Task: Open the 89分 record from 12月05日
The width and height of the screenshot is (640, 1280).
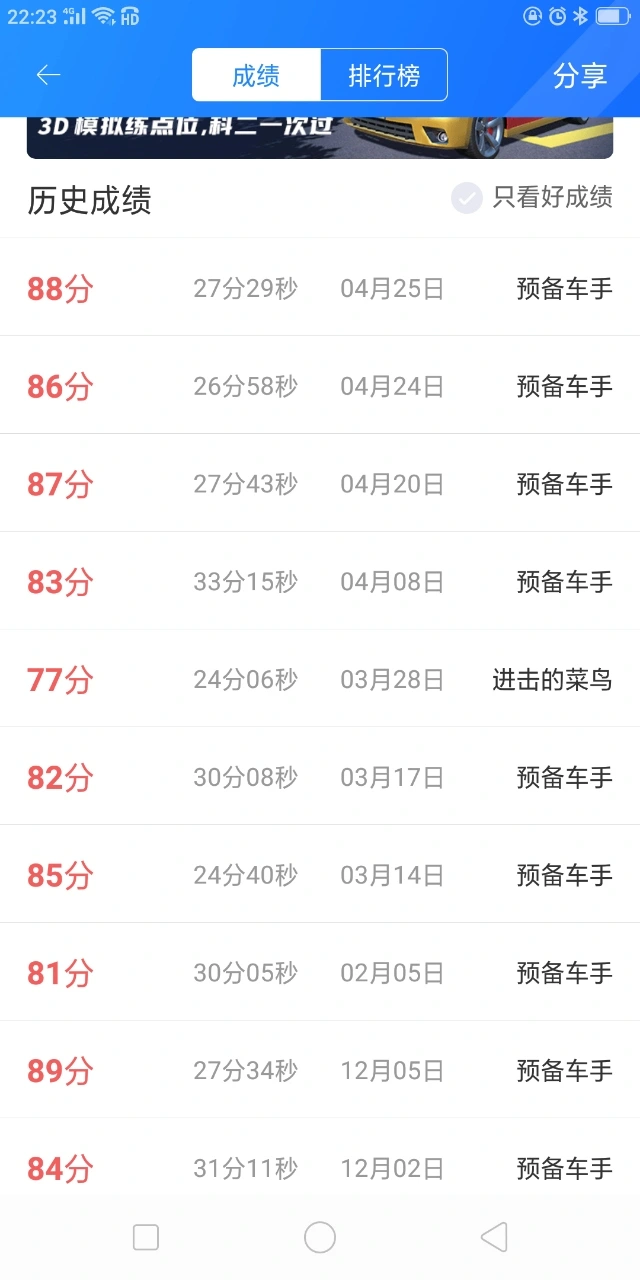Action: tap(320, 1070)
